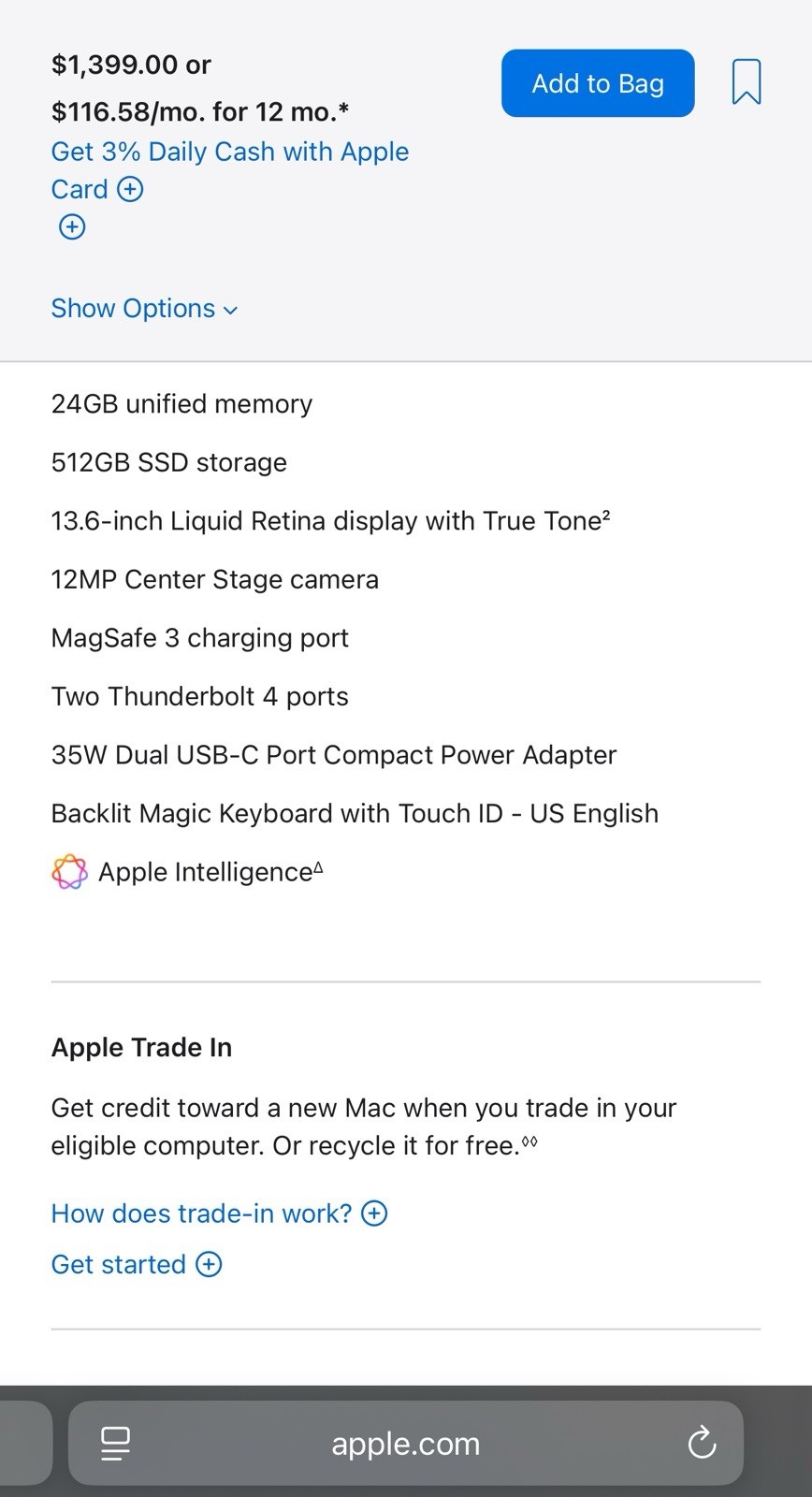Tap the standalone plus icon below Card
The height and width of the screenshot is (1497, 812).
click(x=72, y=227)
